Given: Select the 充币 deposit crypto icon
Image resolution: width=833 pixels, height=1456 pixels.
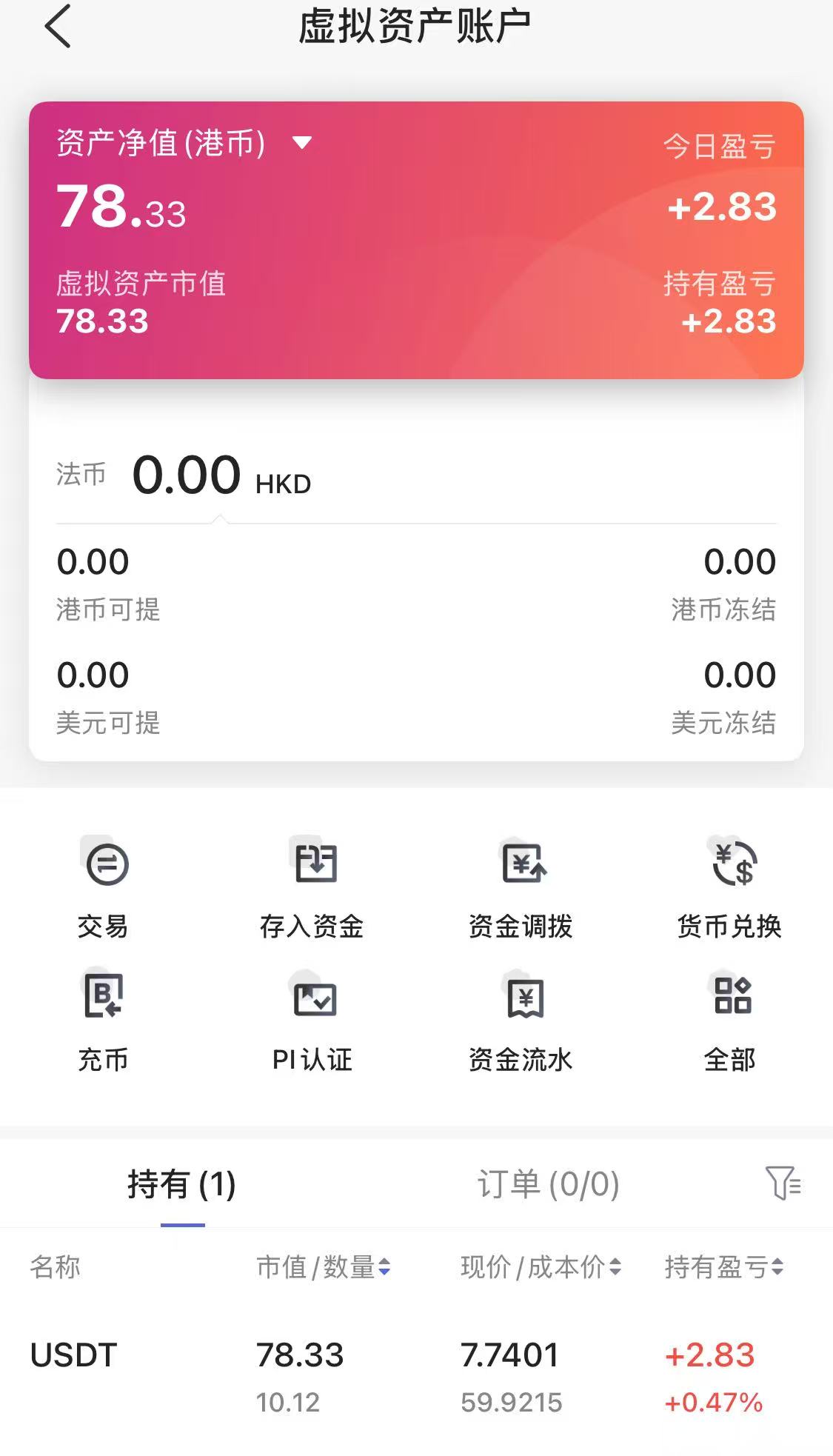Looking at the screenshot, I should pos(102,1022).
